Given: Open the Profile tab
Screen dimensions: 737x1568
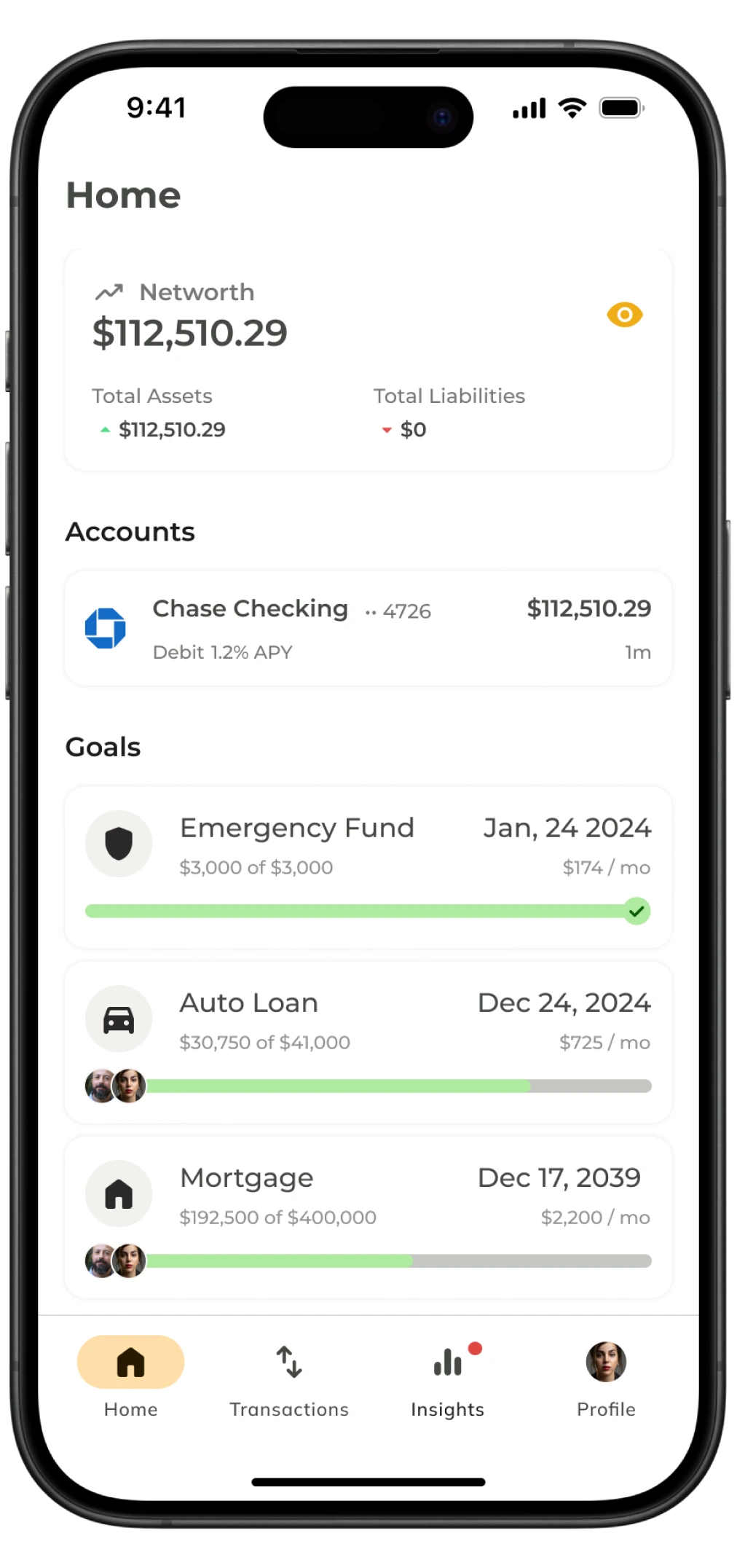Looking at the screenshot, I should pos(606,1377).
